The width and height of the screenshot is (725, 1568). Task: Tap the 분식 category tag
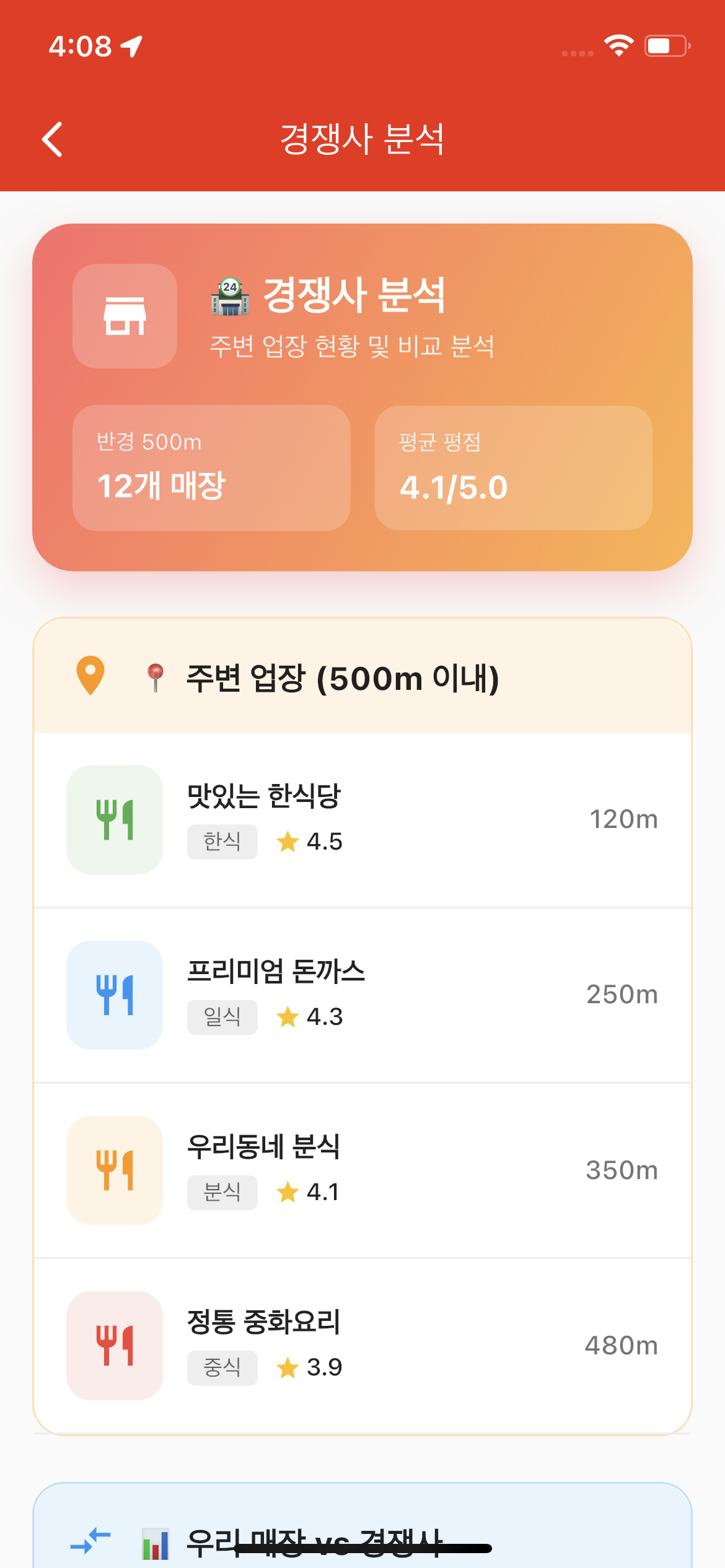(222, 1191)
